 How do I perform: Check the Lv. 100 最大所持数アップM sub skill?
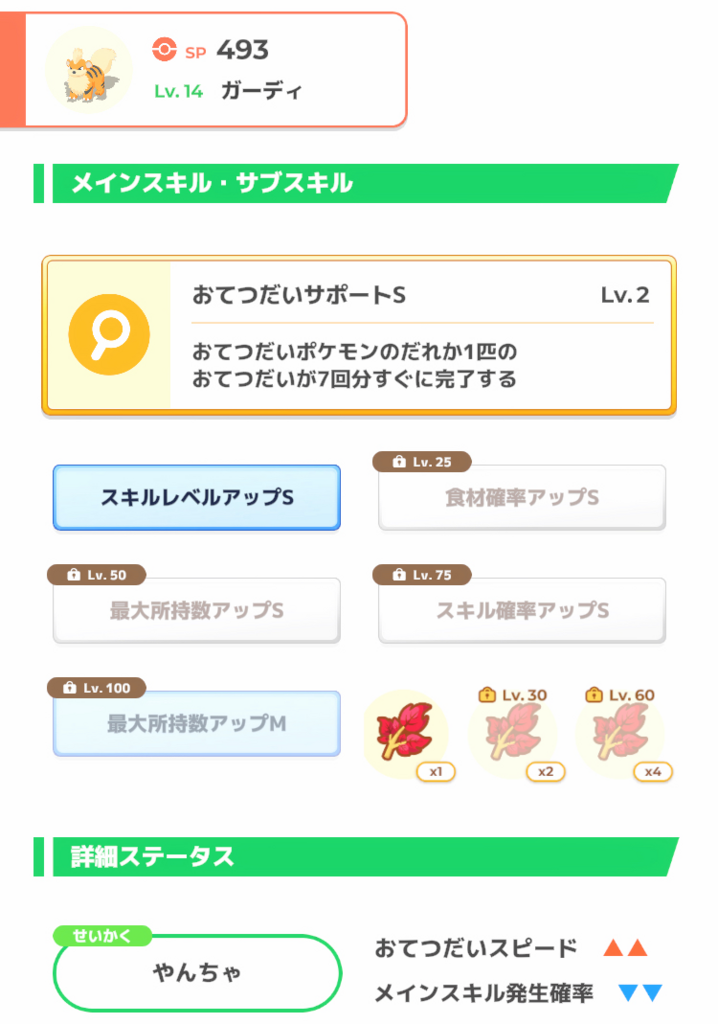pos(197,723)
